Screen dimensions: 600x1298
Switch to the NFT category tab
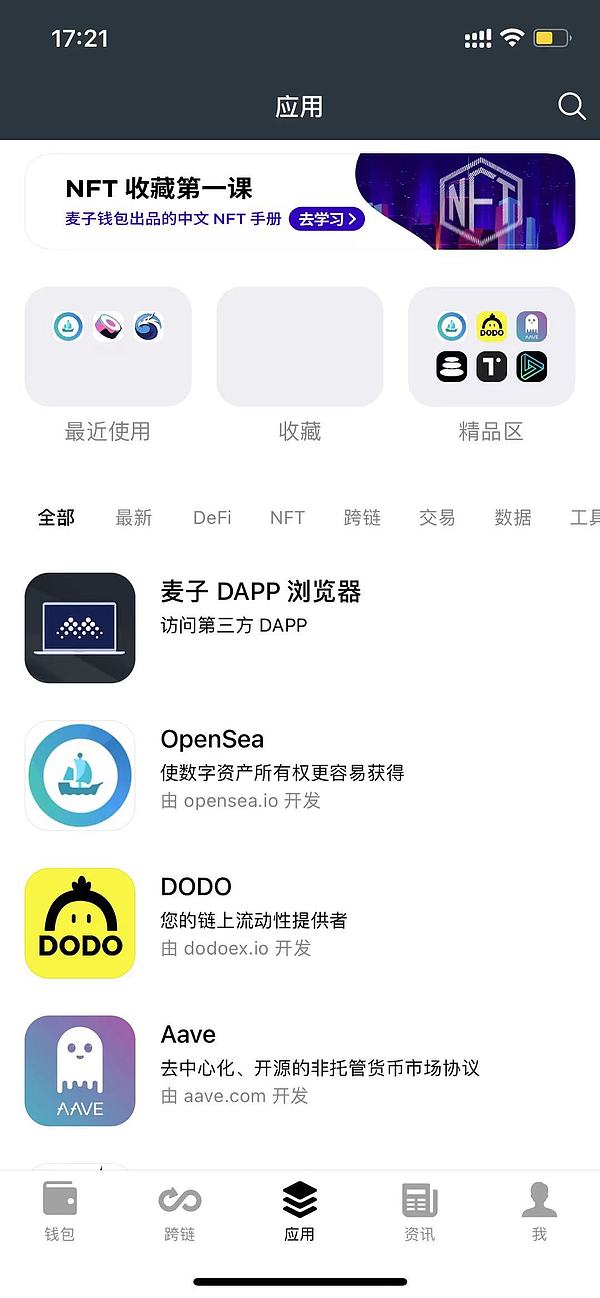point(287,517)
